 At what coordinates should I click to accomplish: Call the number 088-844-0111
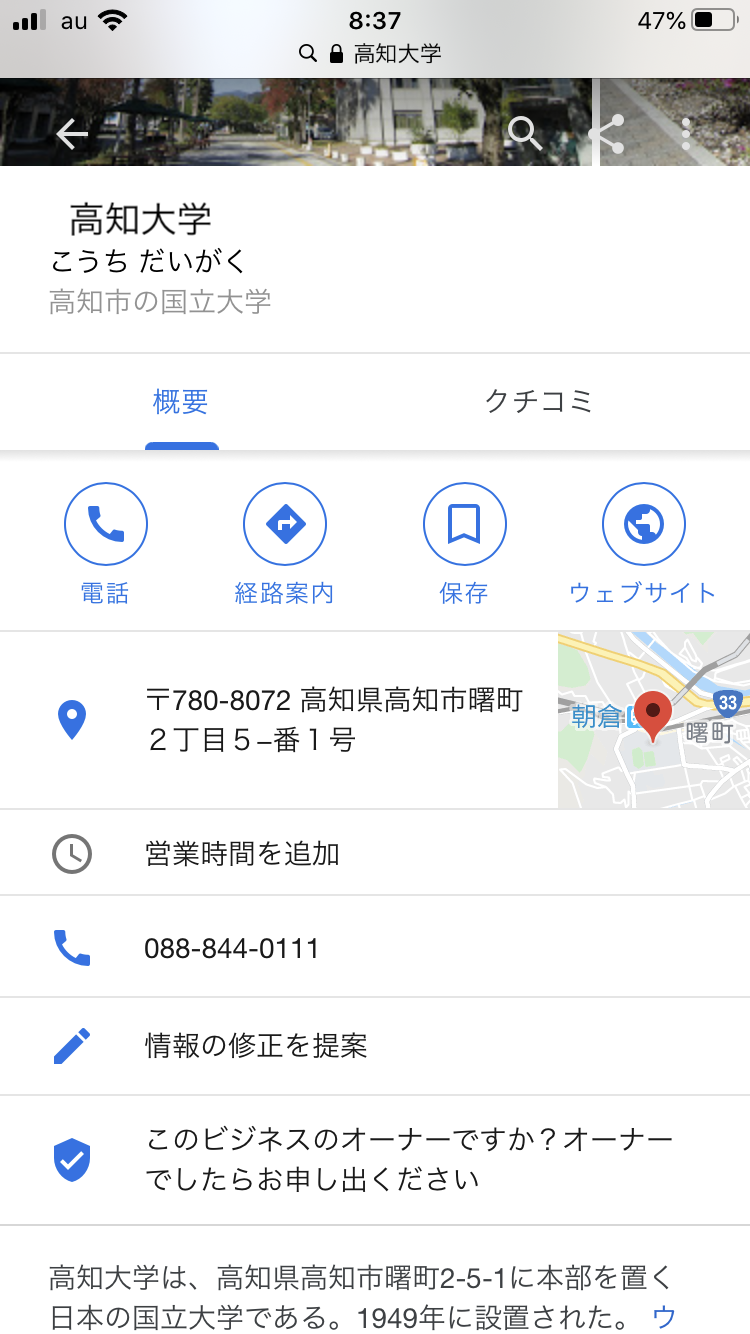232,948
